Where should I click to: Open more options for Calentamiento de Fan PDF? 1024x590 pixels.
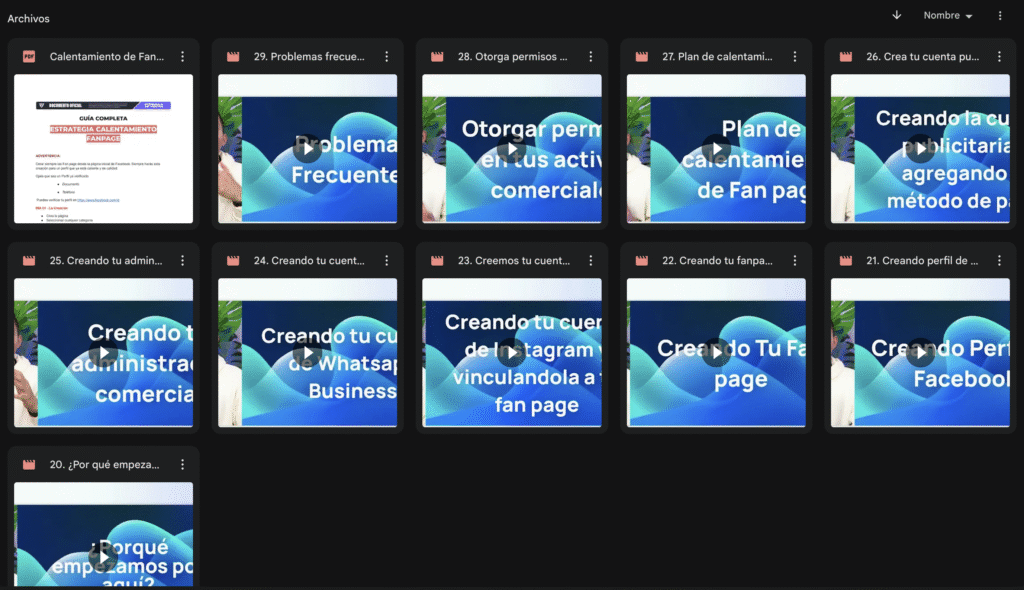(x=182, y=57)
